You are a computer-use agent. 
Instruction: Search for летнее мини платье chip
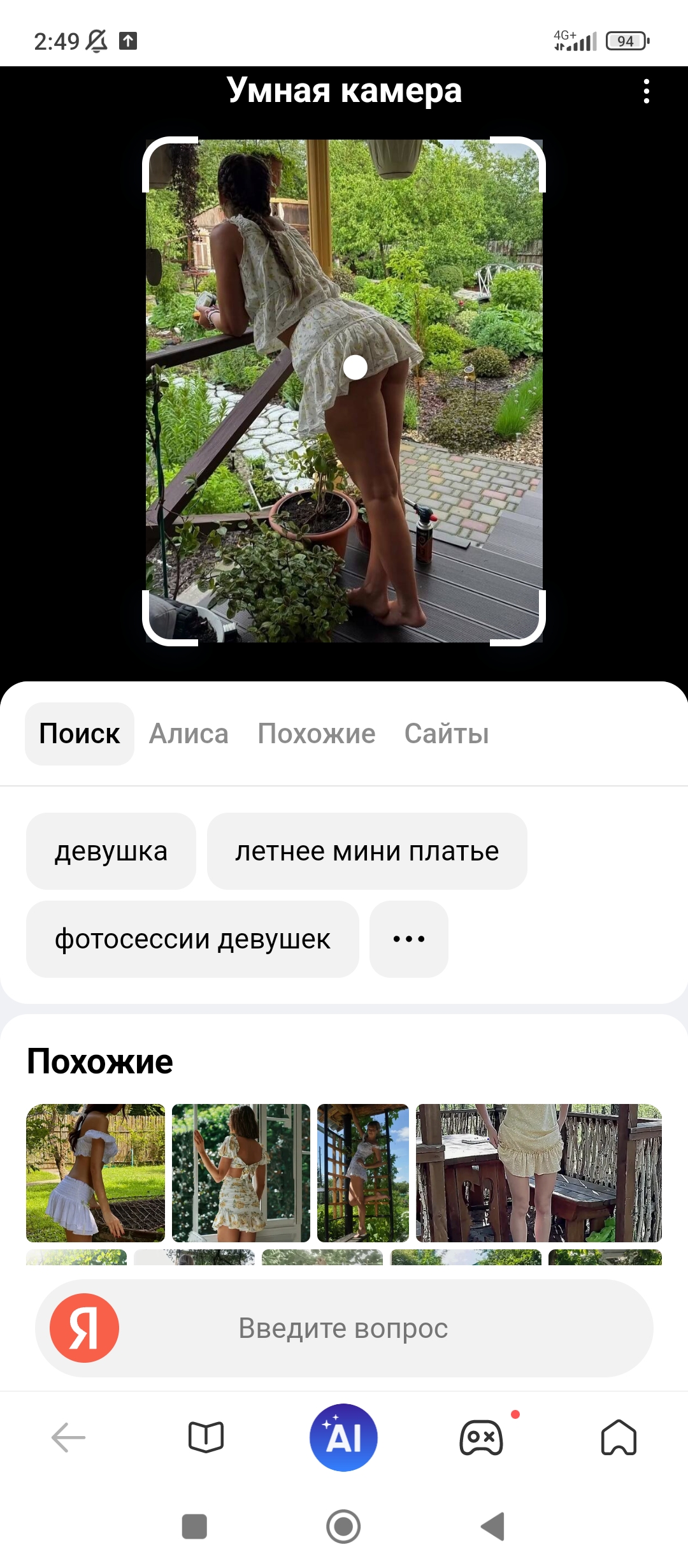367,851
